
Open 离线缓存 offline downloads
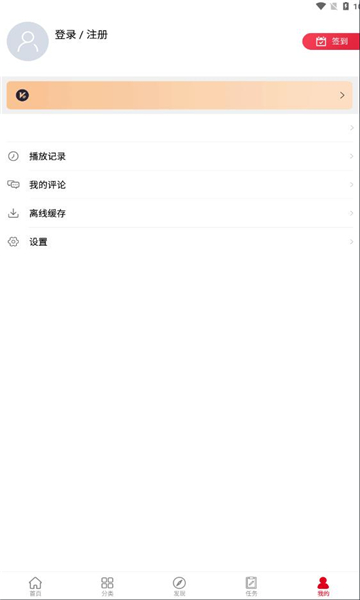click(x=179, y=213)
